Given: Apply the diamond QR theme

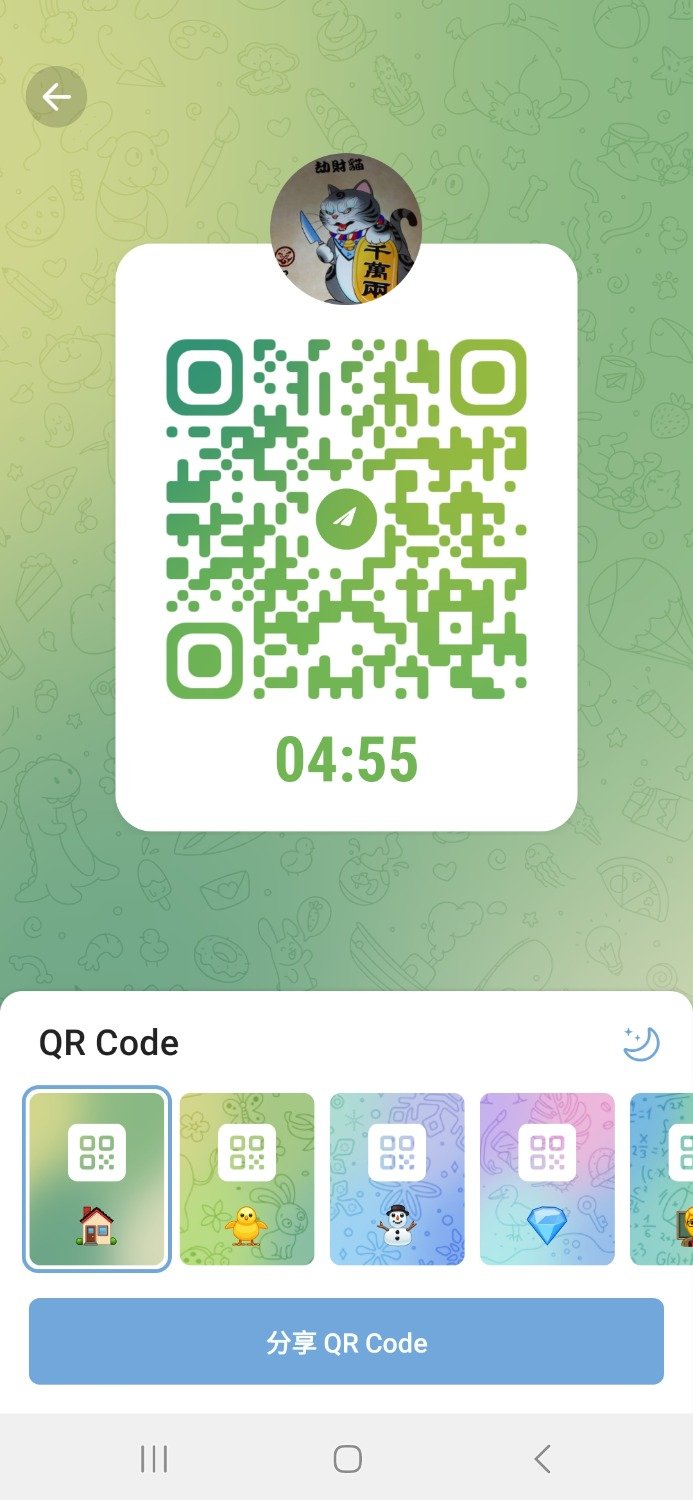Looking at the screenshot, I should [x=547, y=1179].
